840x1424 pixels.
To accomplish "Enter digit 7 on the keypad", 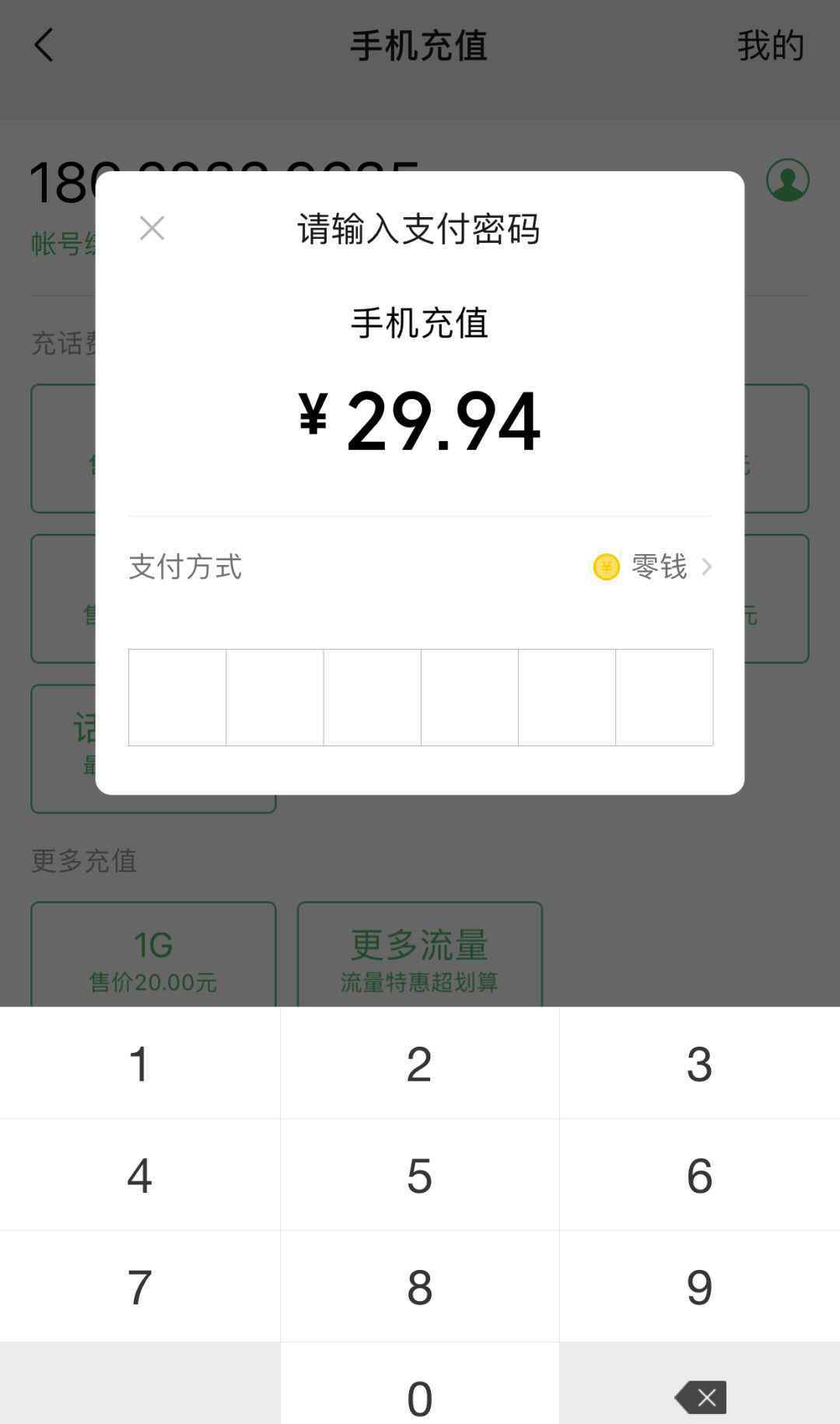I will [140, 1286].
